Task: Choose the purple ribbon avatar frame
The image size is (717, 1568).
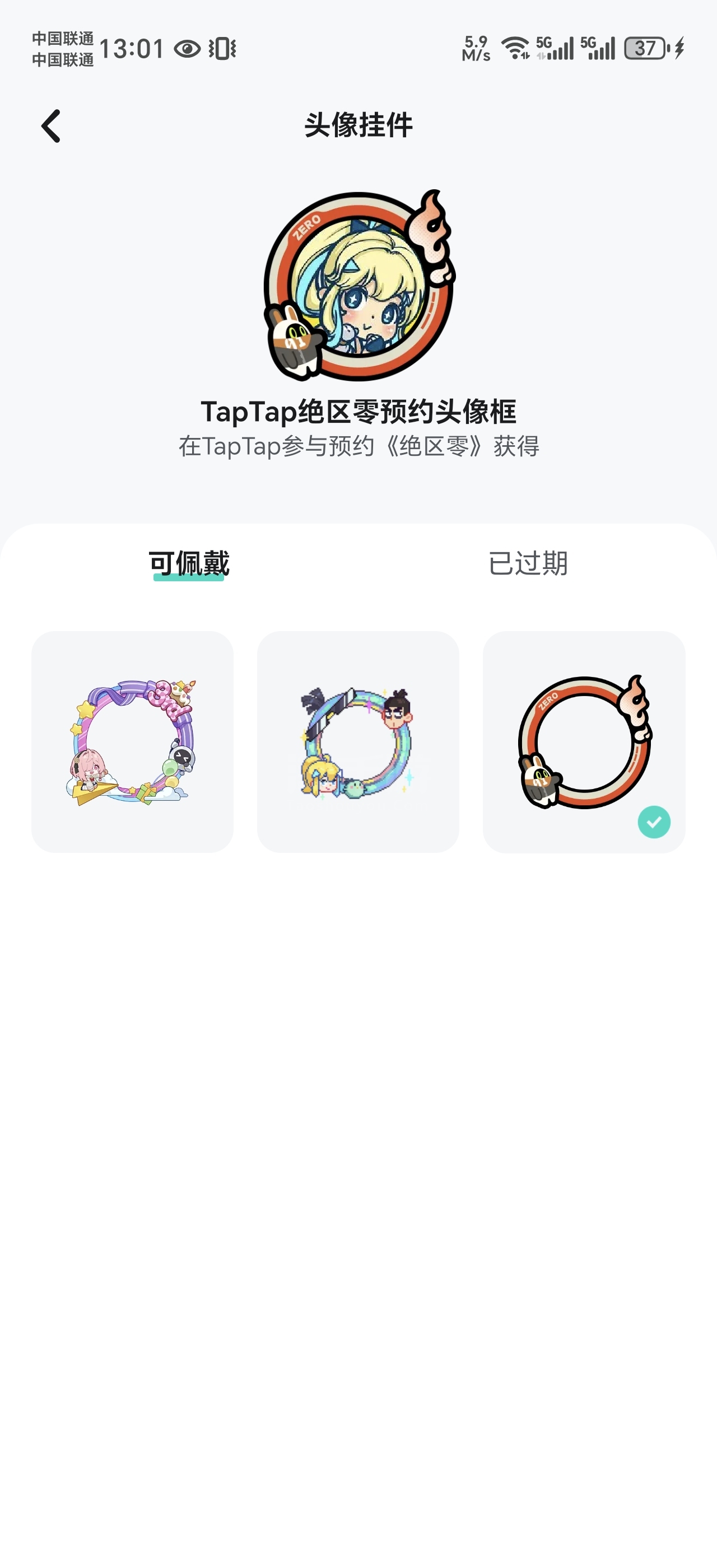Action: [x=132, y=741]
